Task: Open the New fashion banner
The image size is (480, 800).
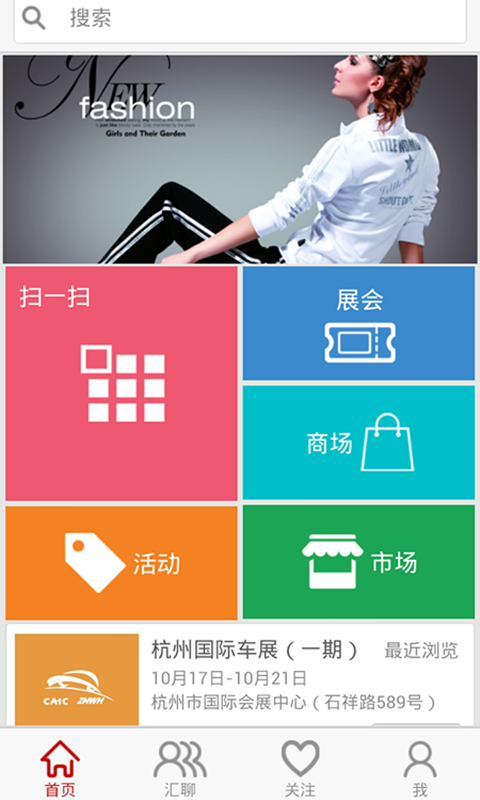Action: click(x=240, y=159)
